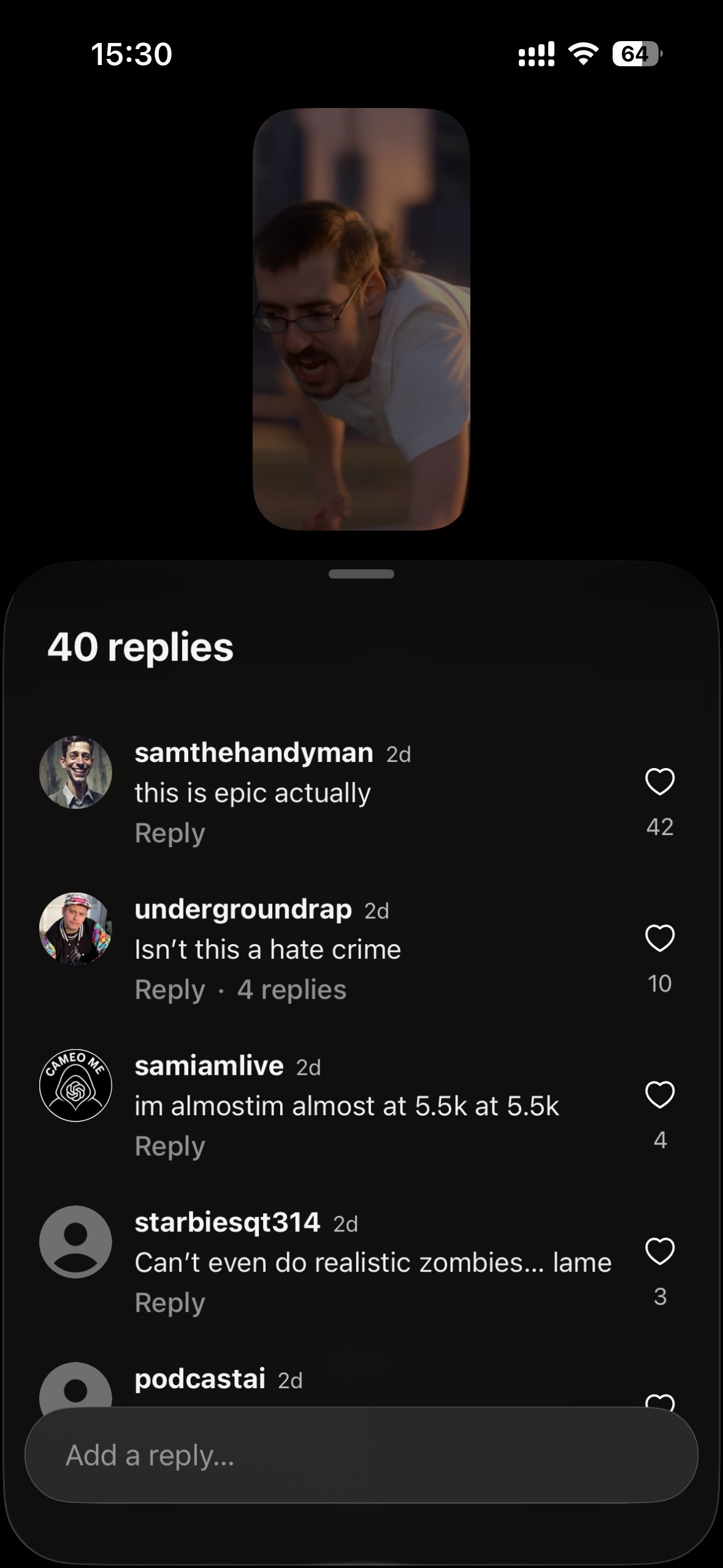Open samthehandyman's profile picture
The width and height of the screenshot is (723, 1568).
[x=75, y=772]
